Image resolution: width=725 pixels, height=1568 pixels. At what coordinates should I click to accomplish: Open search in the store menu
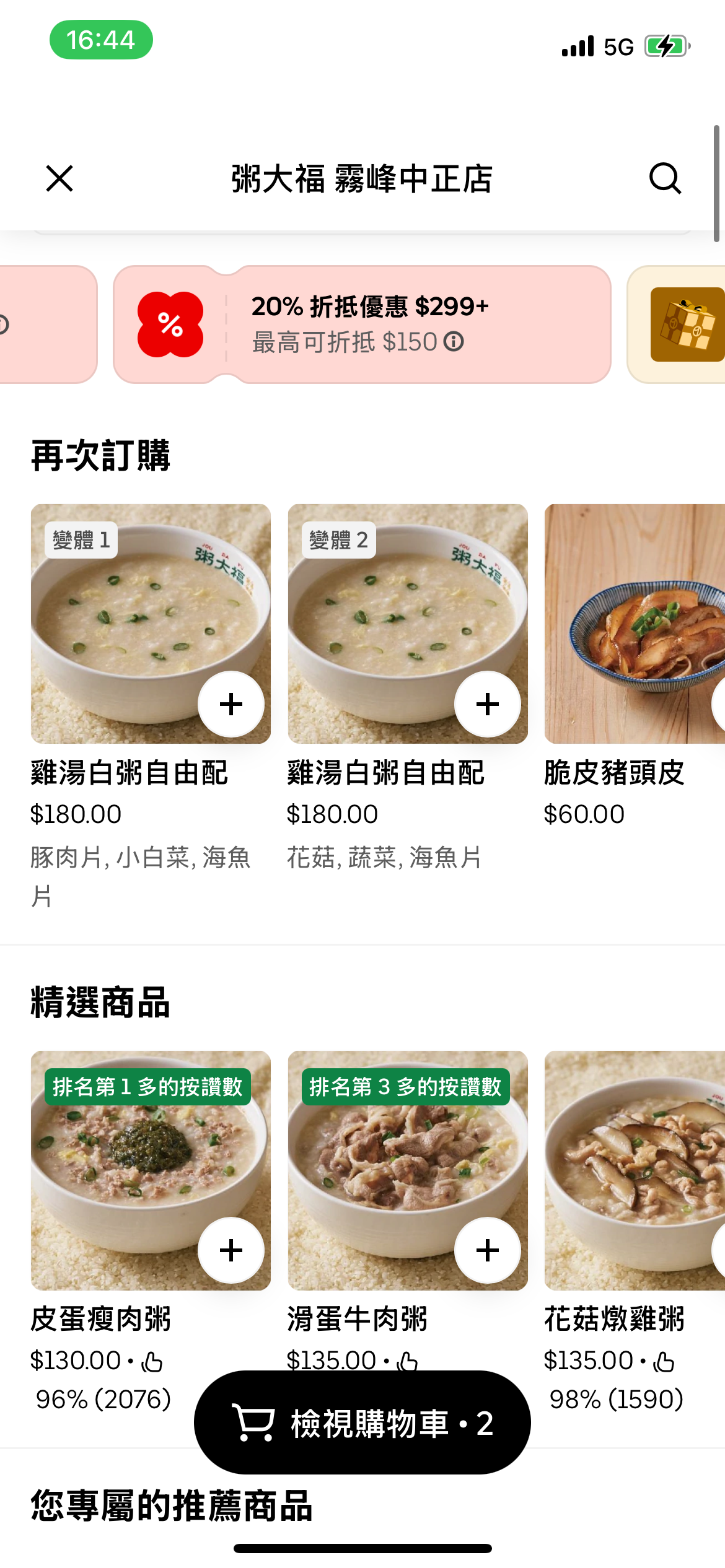click(665, 178)
